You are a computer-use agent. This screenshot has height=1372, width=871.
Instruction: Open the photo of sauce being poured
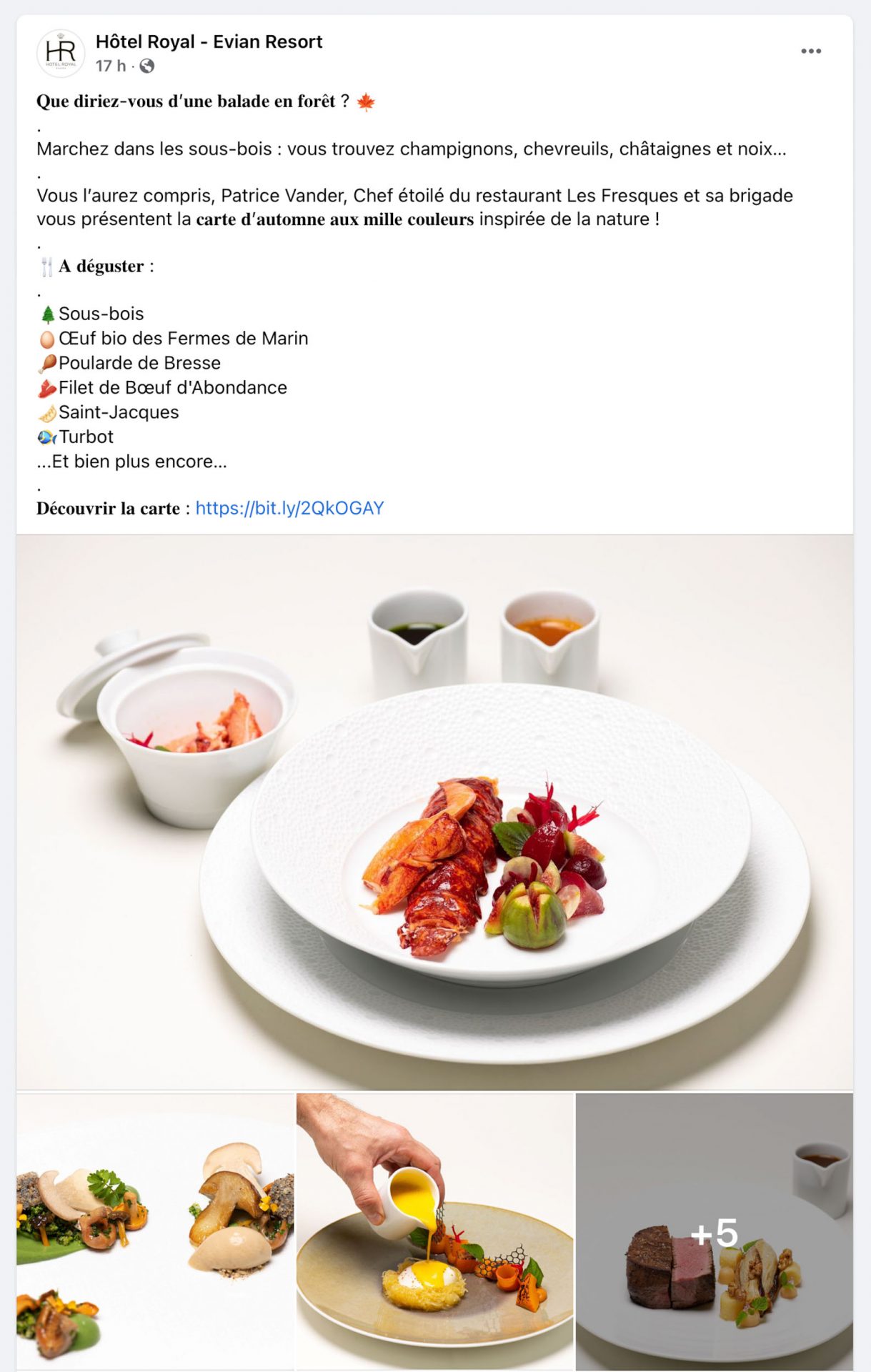tap(434, 1231)
